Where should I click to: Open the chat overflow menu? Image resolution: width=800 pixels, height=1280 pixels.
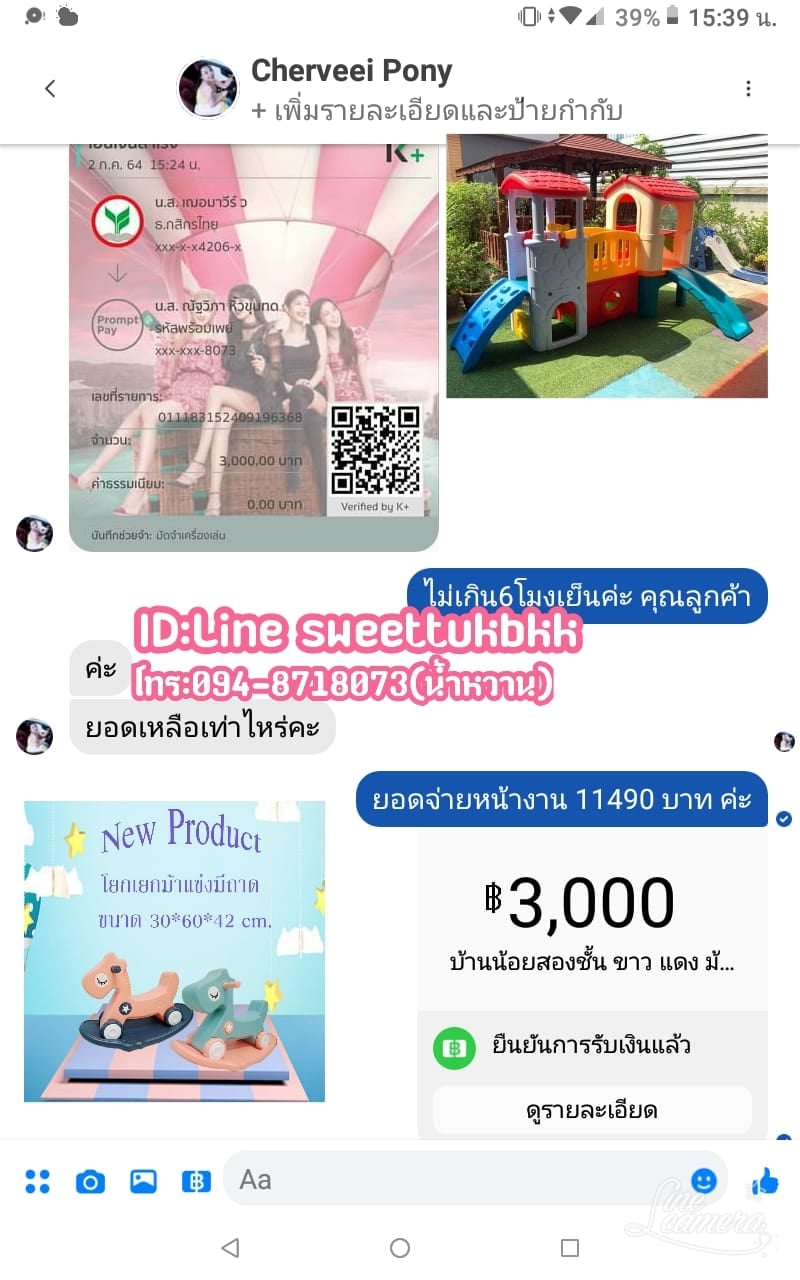(x=748, y=89)
